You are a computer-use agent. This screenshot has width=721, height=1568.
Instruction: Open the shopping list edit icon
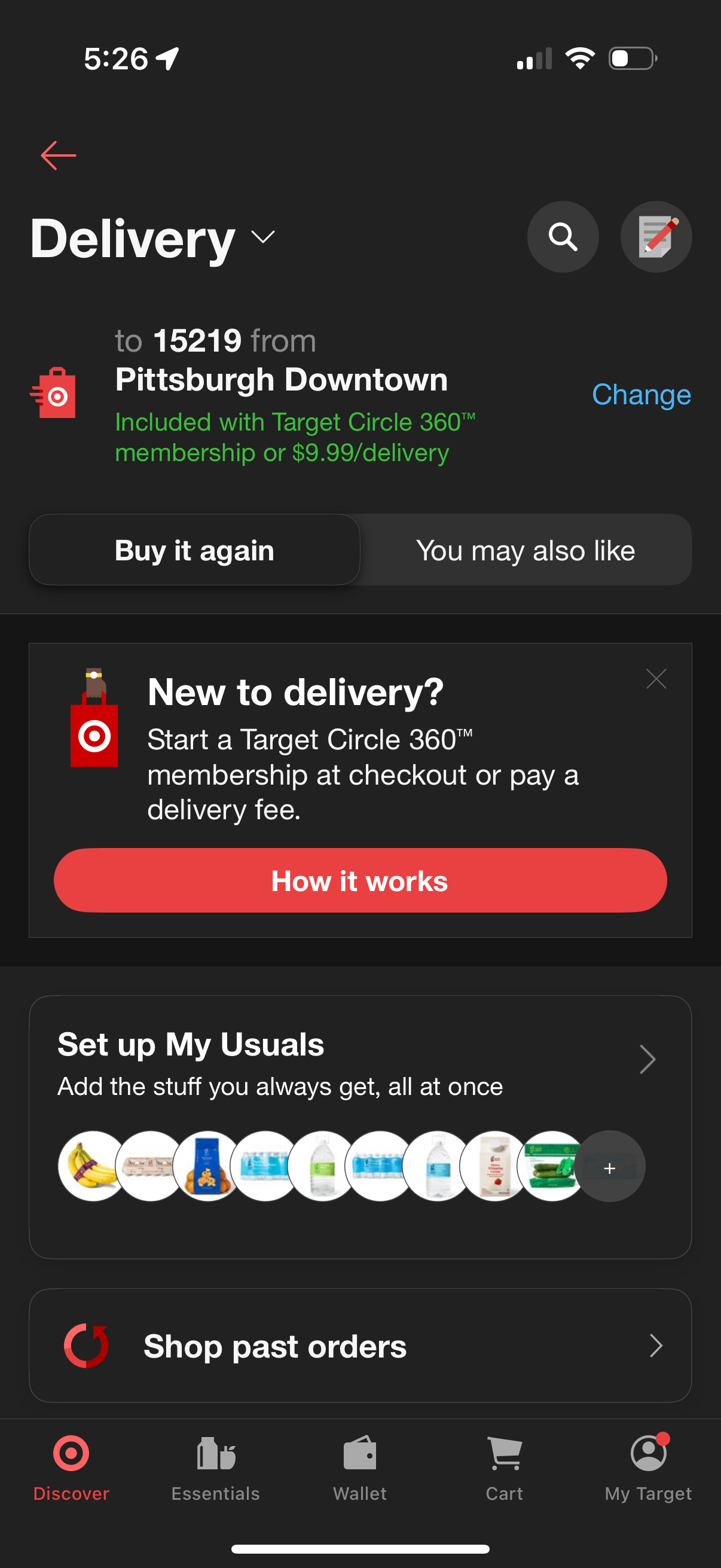(656, 237)
